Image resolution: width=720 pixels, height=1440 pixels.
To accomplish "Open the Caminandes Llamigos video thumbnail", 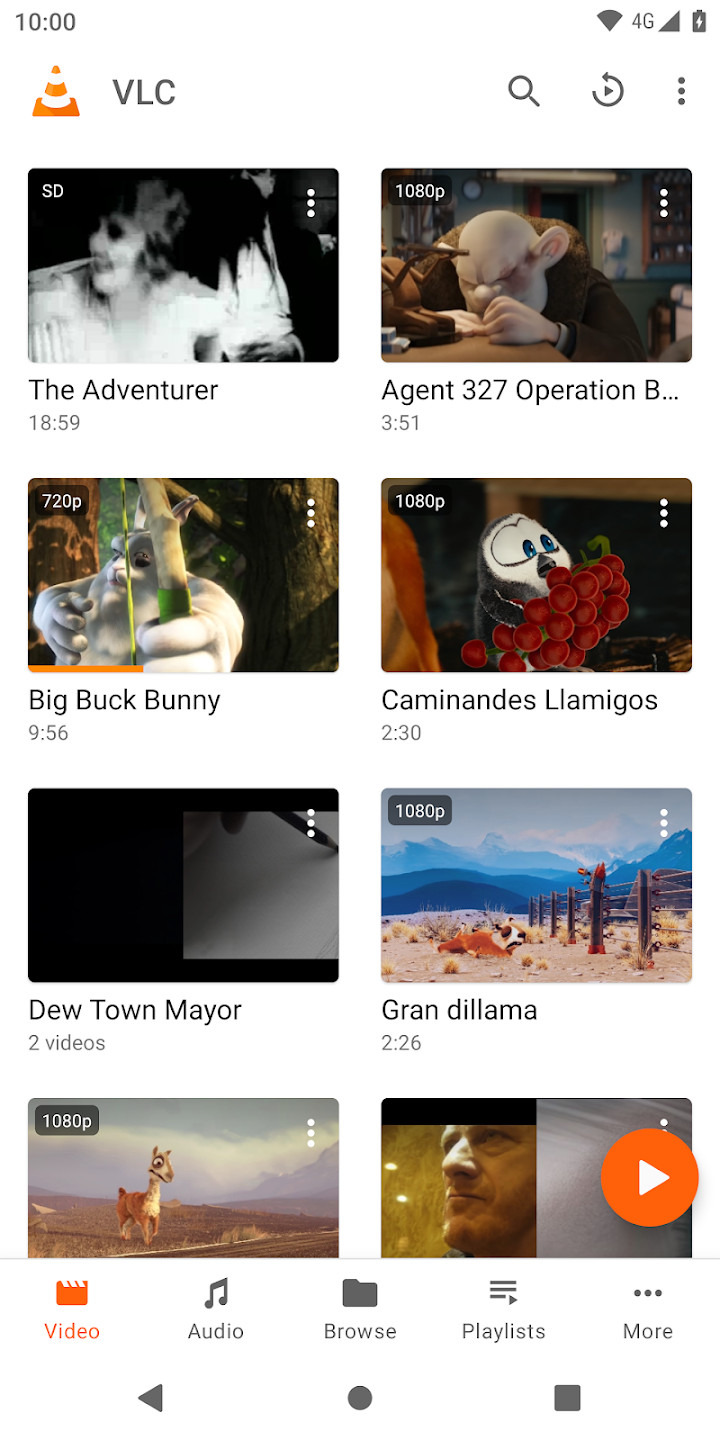I will coord(536,575).
